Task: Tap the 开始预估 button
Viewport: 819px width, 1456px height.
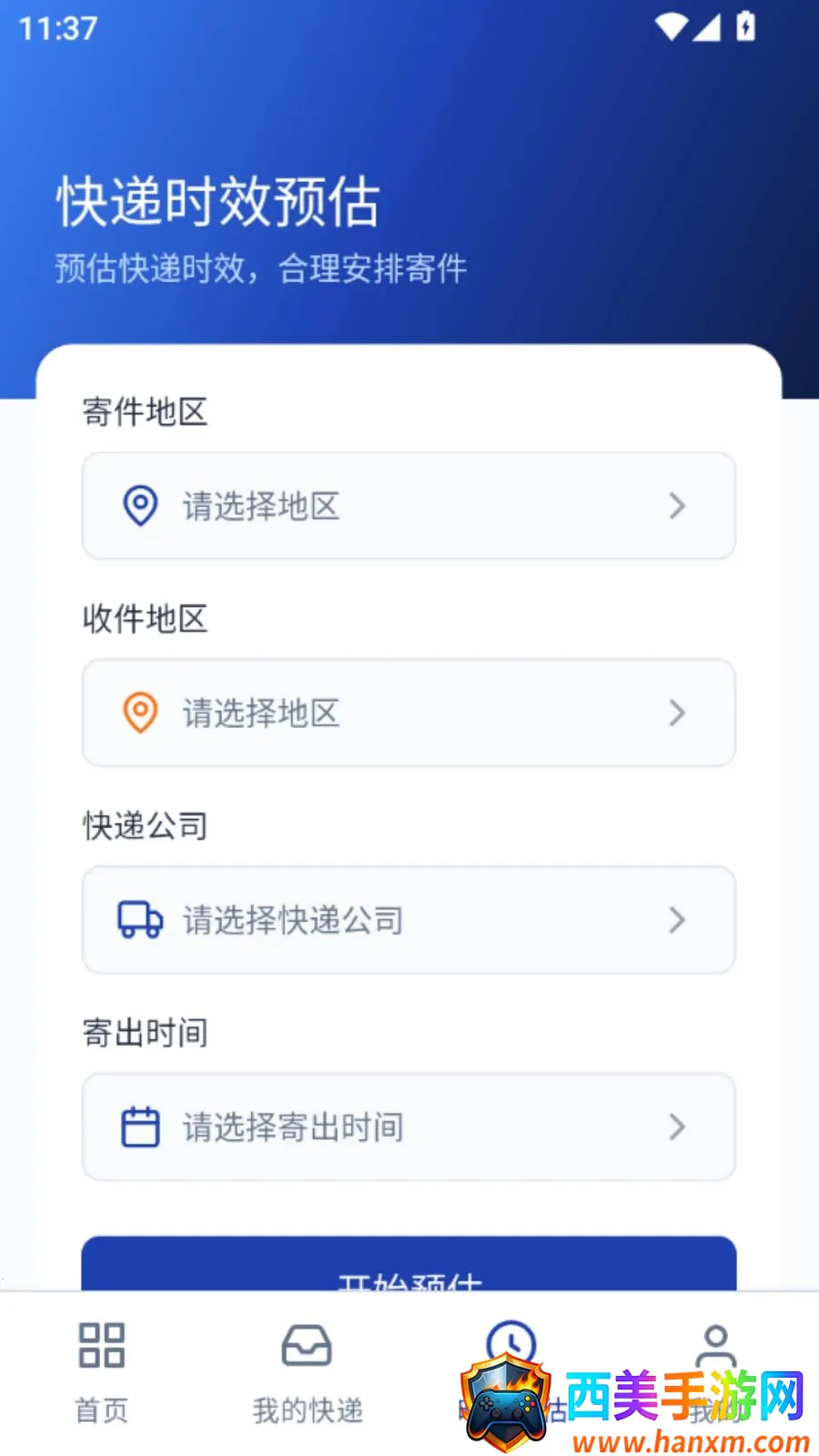Action: click(409, 1264)
